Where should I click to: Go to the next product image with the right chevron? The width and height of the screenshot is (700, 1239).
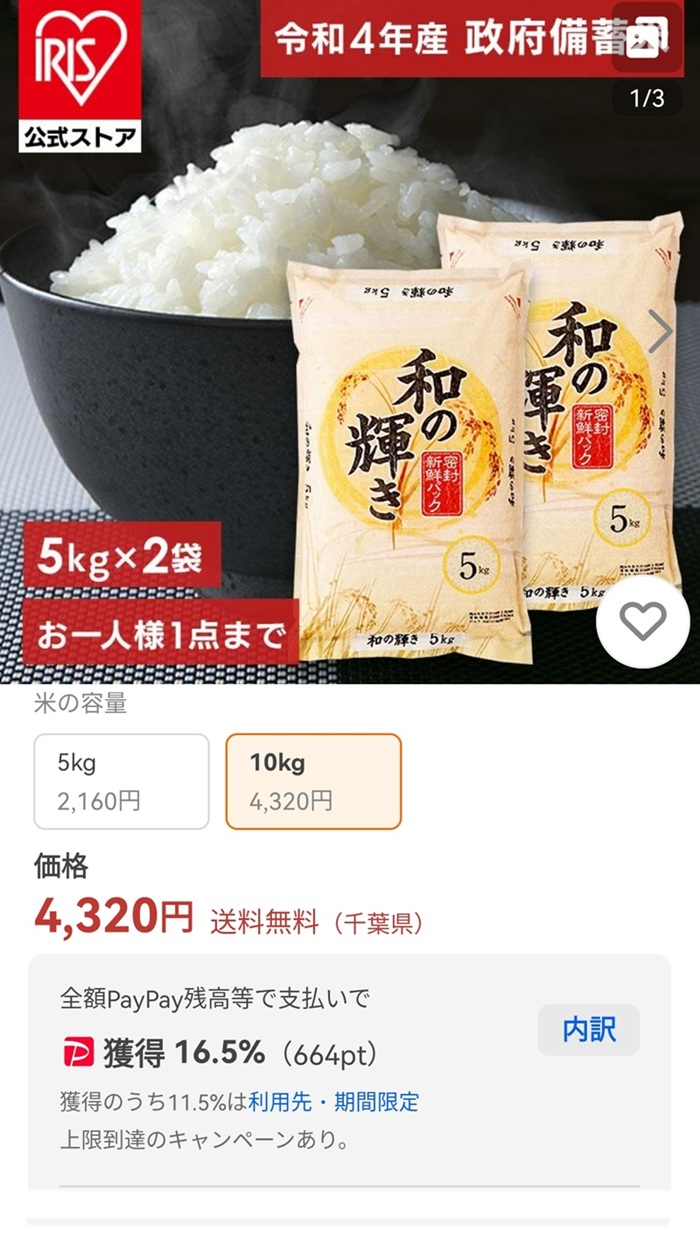click(660, 332)
